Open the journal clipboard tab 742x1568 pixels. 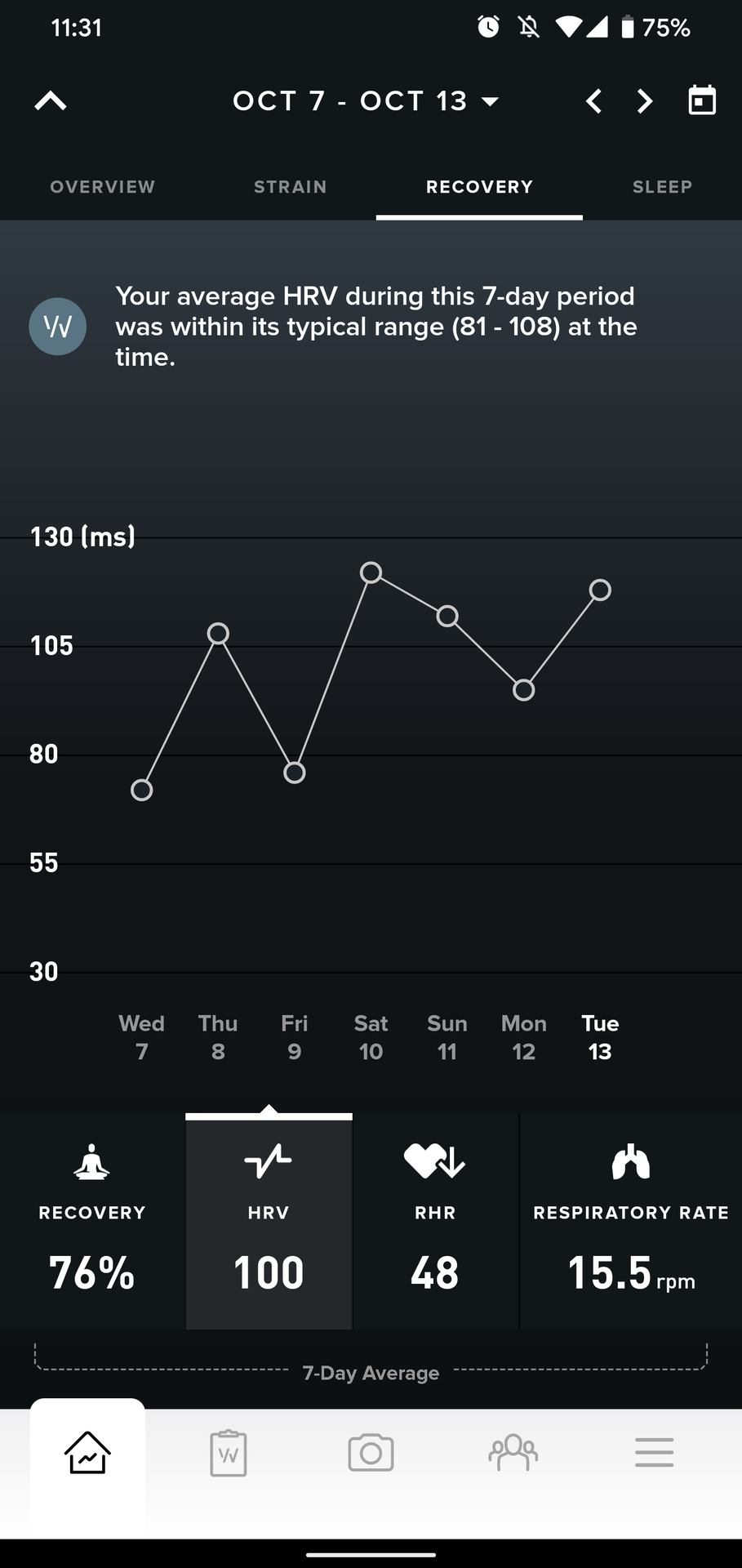[229, 1454]
